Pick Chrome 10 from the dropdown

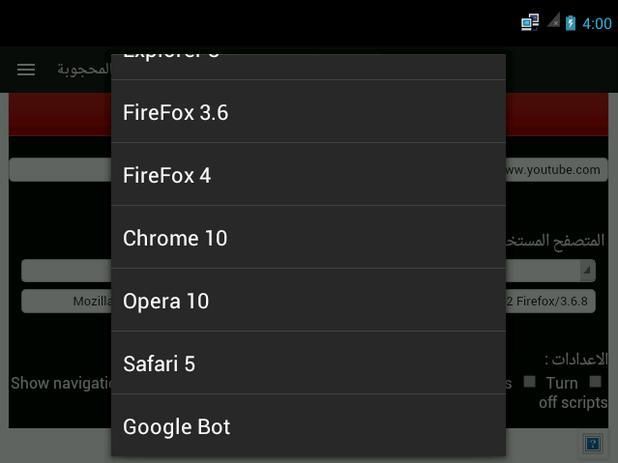(x=307, y=238)
